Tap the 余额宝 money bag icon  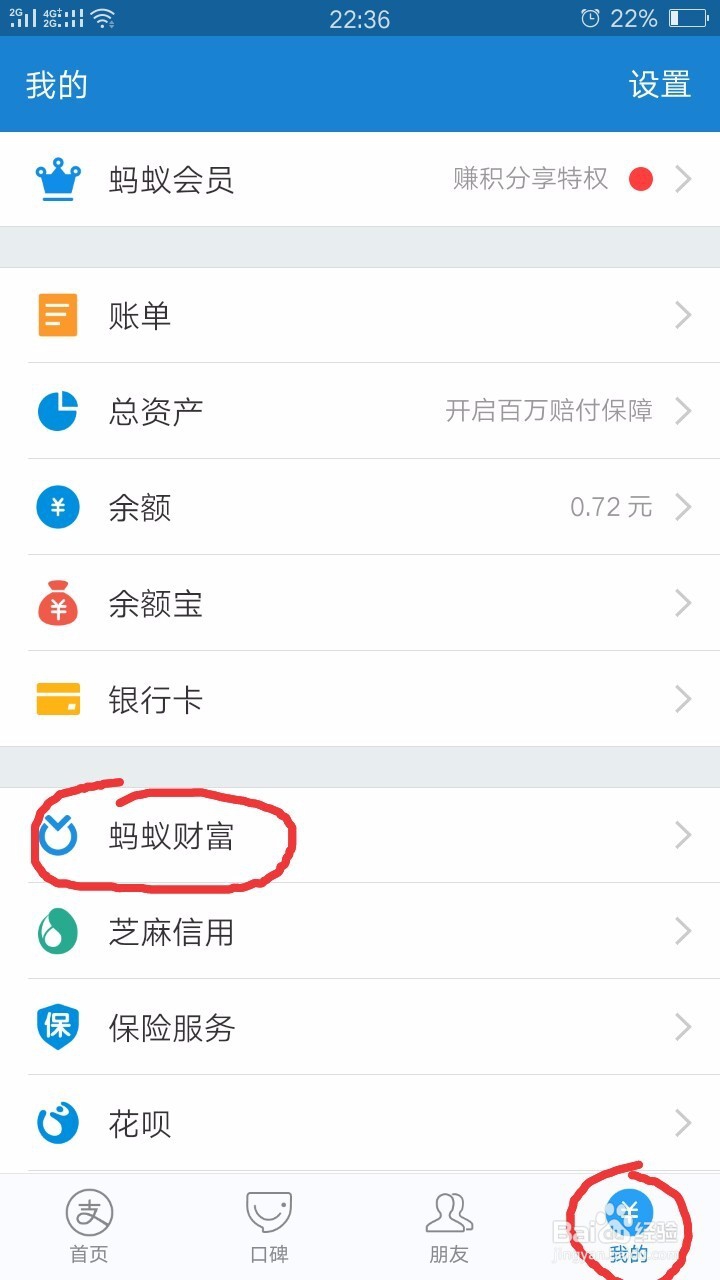tap(58, 603)
